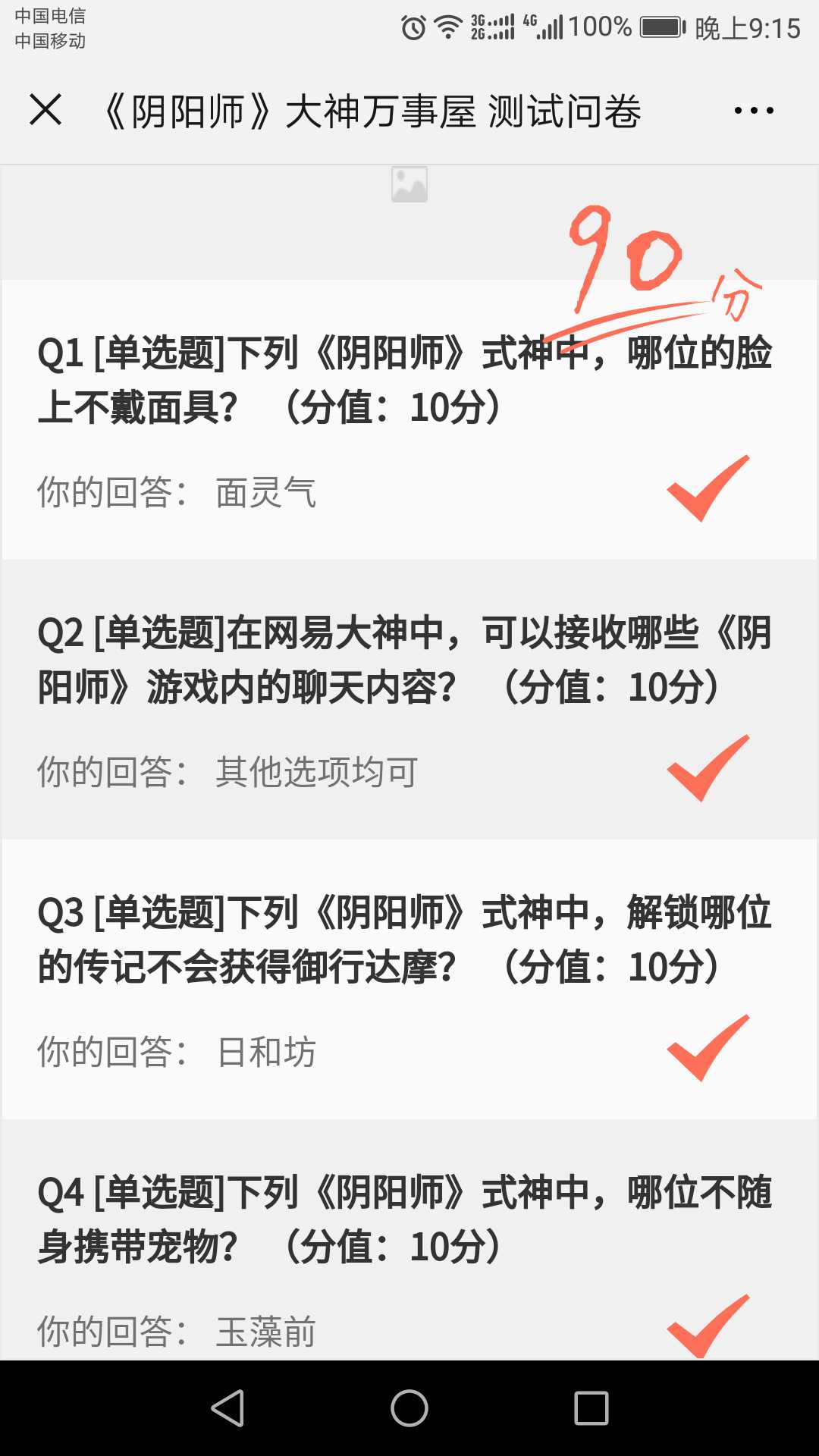Open the recent apps overview
This screenshot has width=819, height=1456.
(591, 1408)
